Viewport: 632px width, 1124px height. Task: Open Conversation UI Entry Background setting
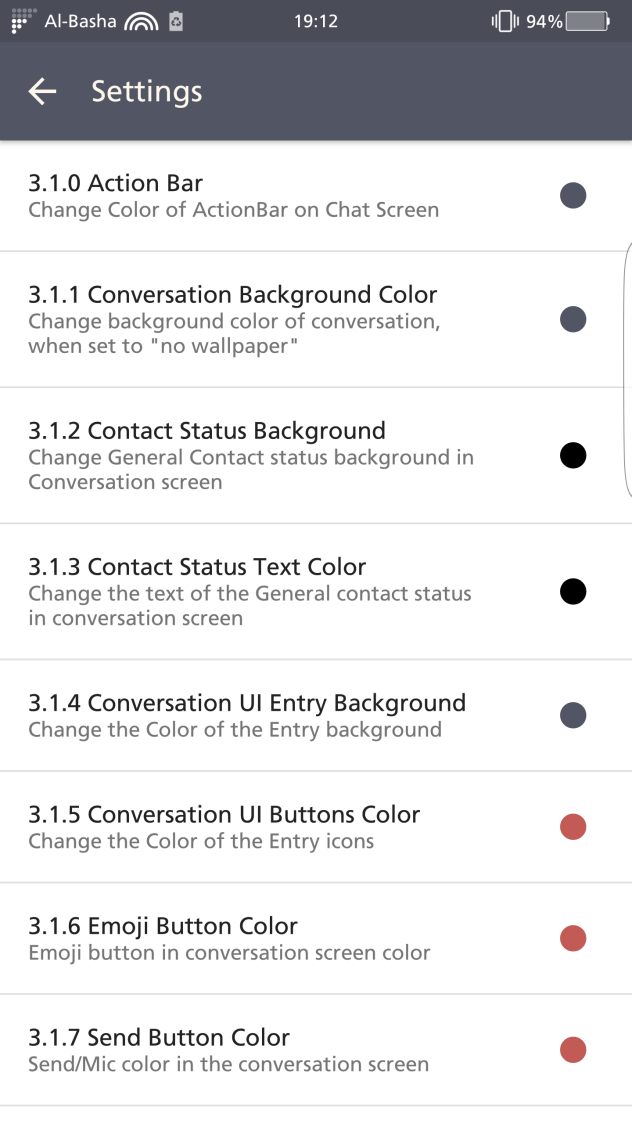click(316, 716)
